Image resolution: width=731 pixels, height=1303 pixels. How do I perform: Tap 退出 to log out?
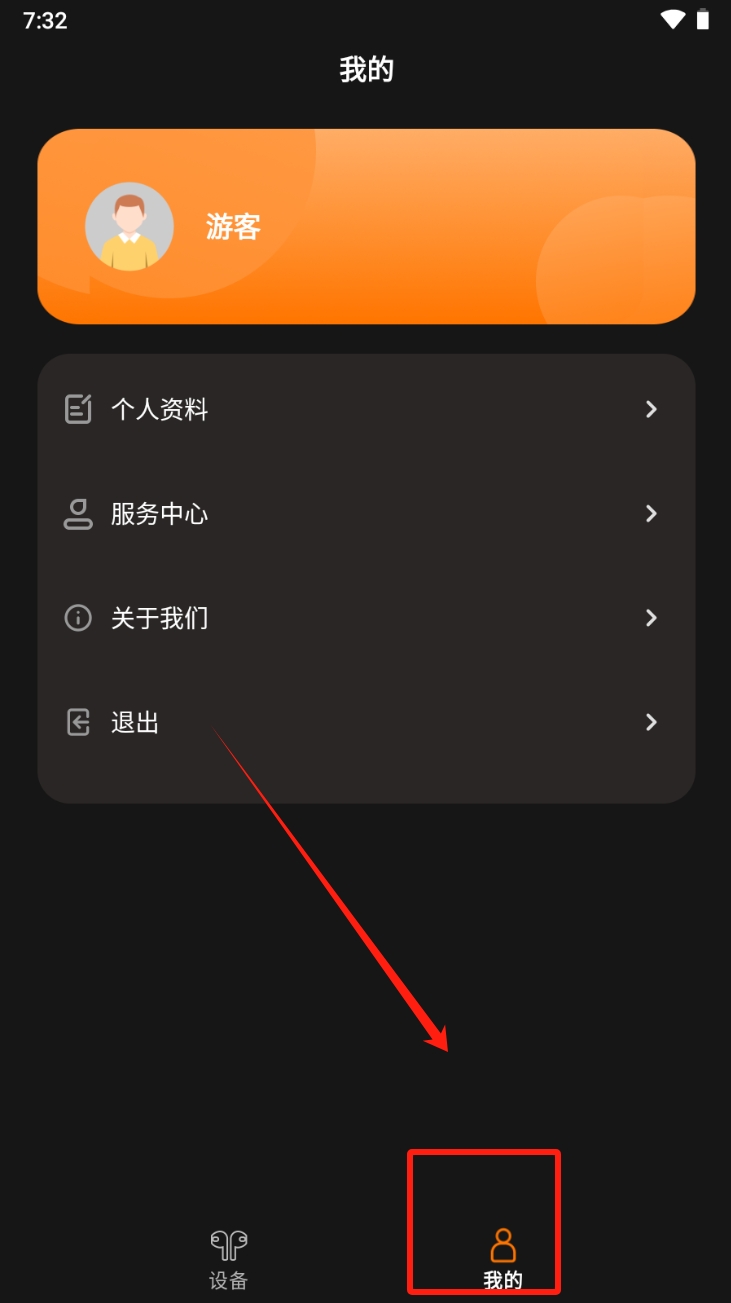pos(365,722)
